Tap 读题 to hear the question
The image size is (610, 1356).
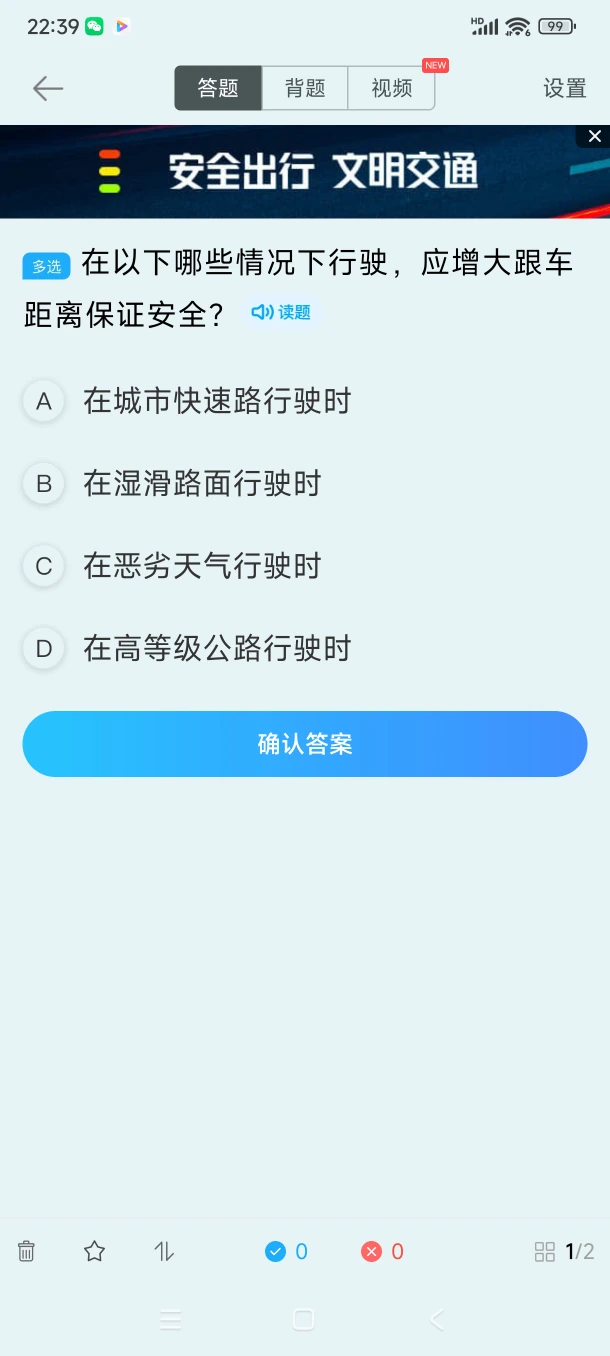(281, 313)
